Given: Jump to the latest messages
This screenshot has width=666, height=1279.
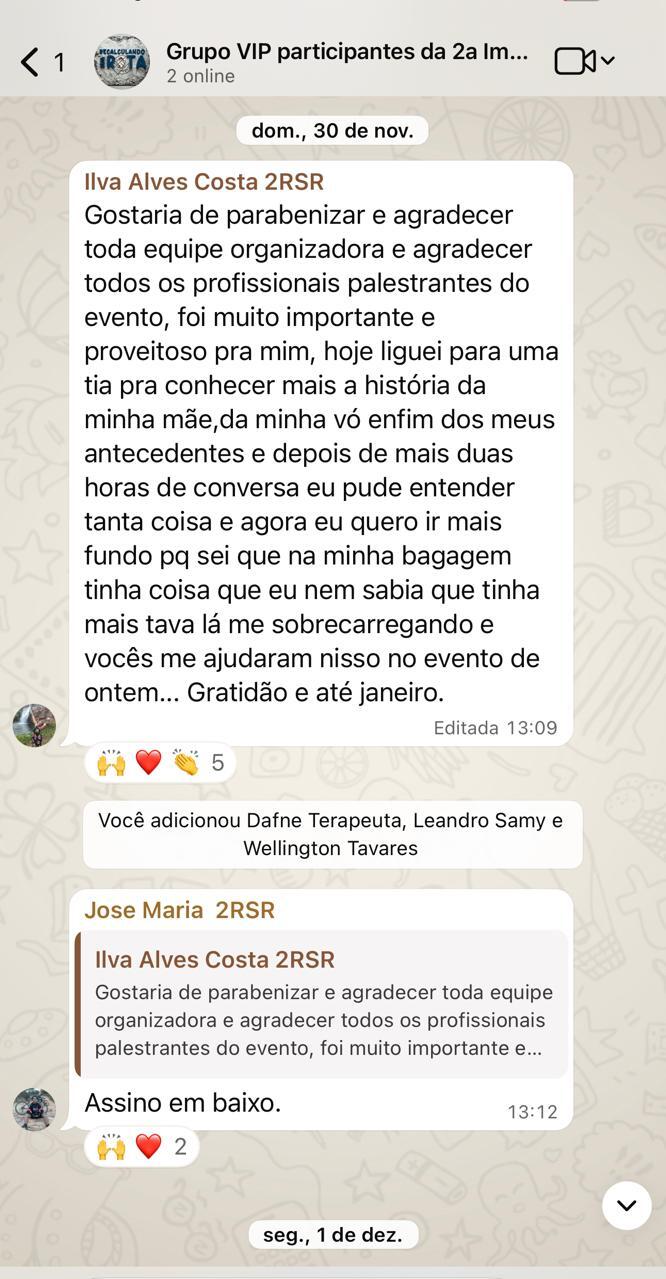Looking at the screenshot, I should [x=627, y=1205].
